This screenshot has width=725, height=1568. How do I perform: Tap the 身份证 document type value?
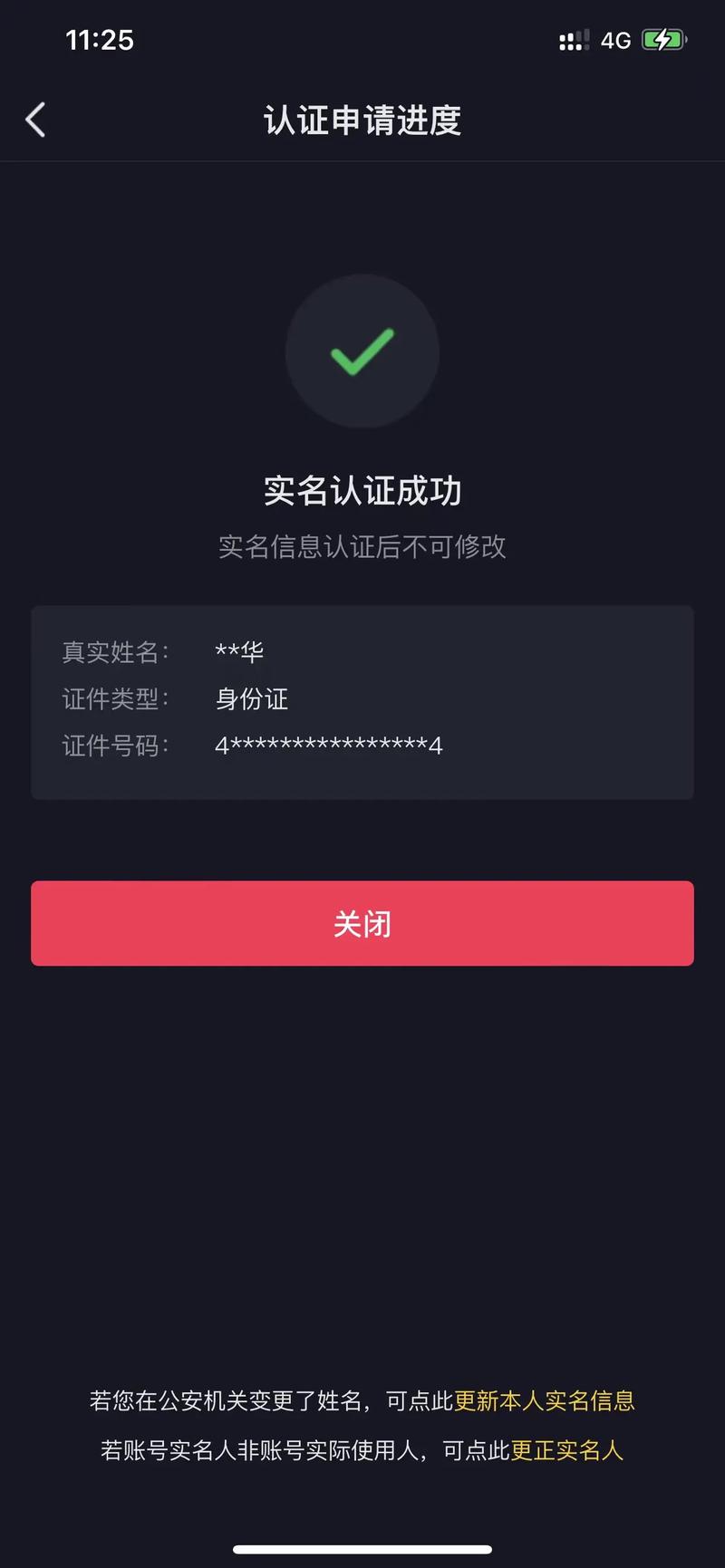tap(250, 698)
